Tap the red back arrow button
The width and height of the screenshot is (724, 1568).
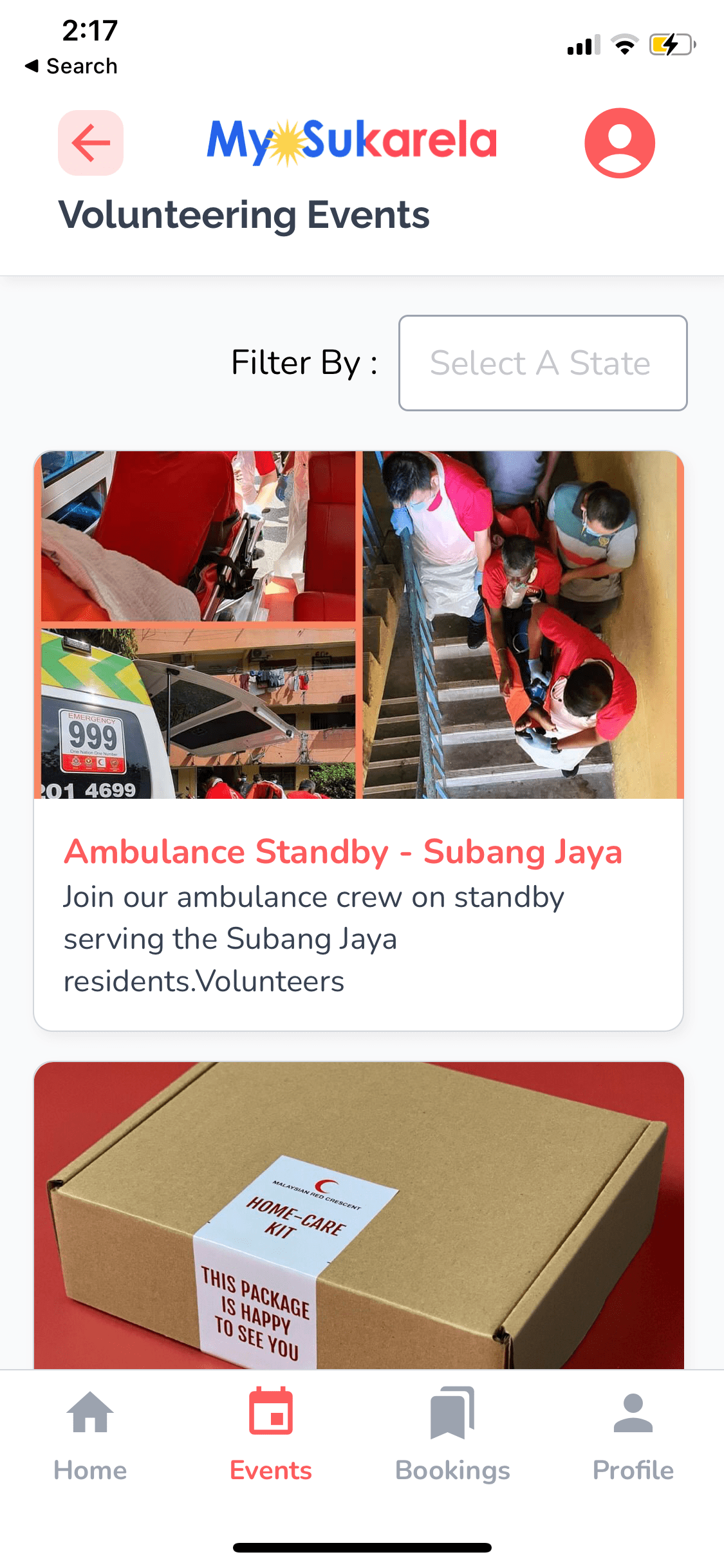[91, 142]
